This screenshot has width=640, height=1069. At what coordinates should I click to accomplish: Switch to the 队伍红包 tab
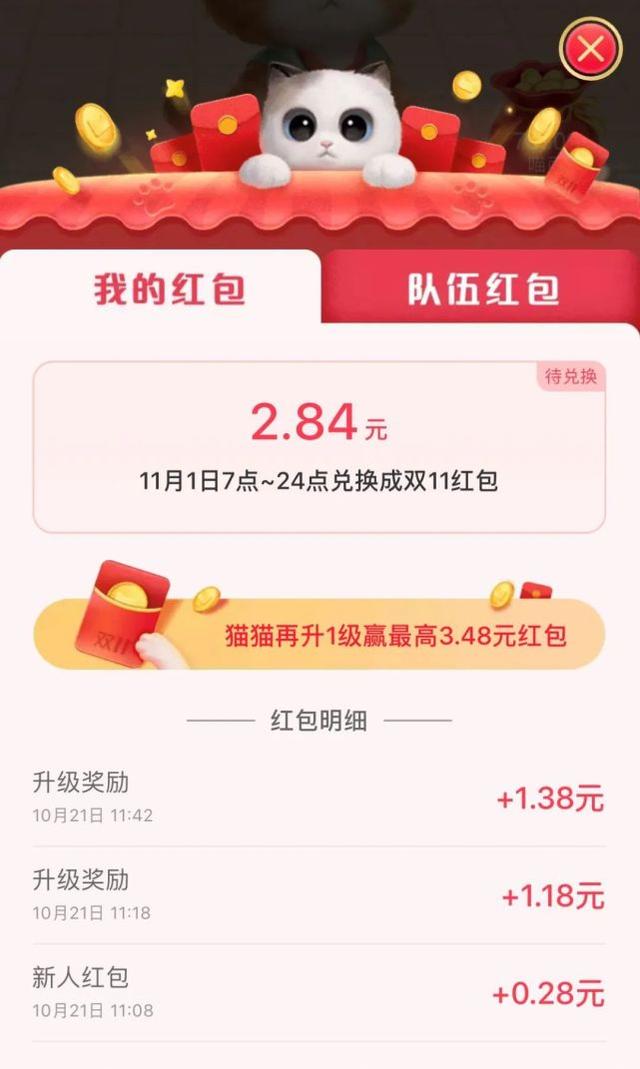pyautogui.click(x=483, y=288)
